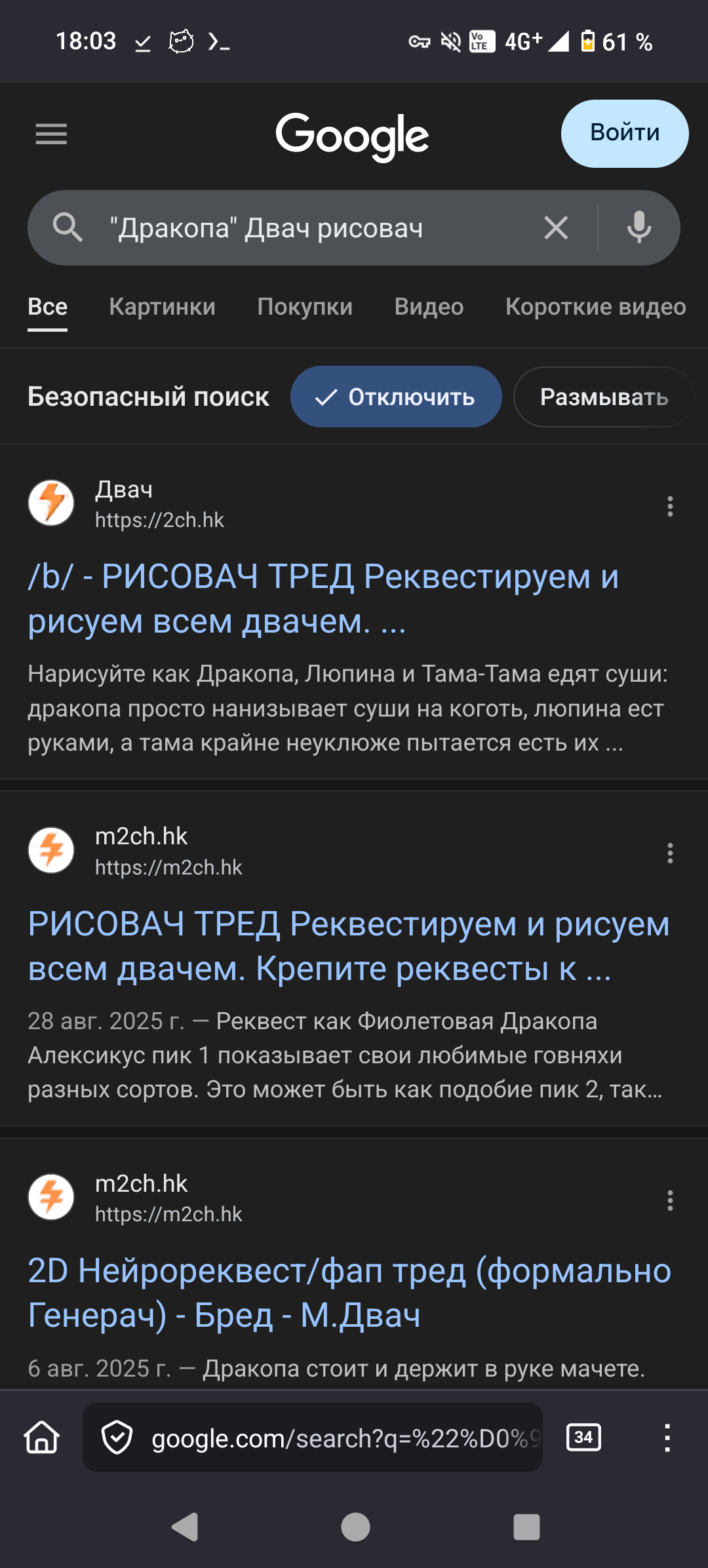The height and width of the screenshot is (1568, 708).
Task: Tap the system back button
Action: [185, 1527]
